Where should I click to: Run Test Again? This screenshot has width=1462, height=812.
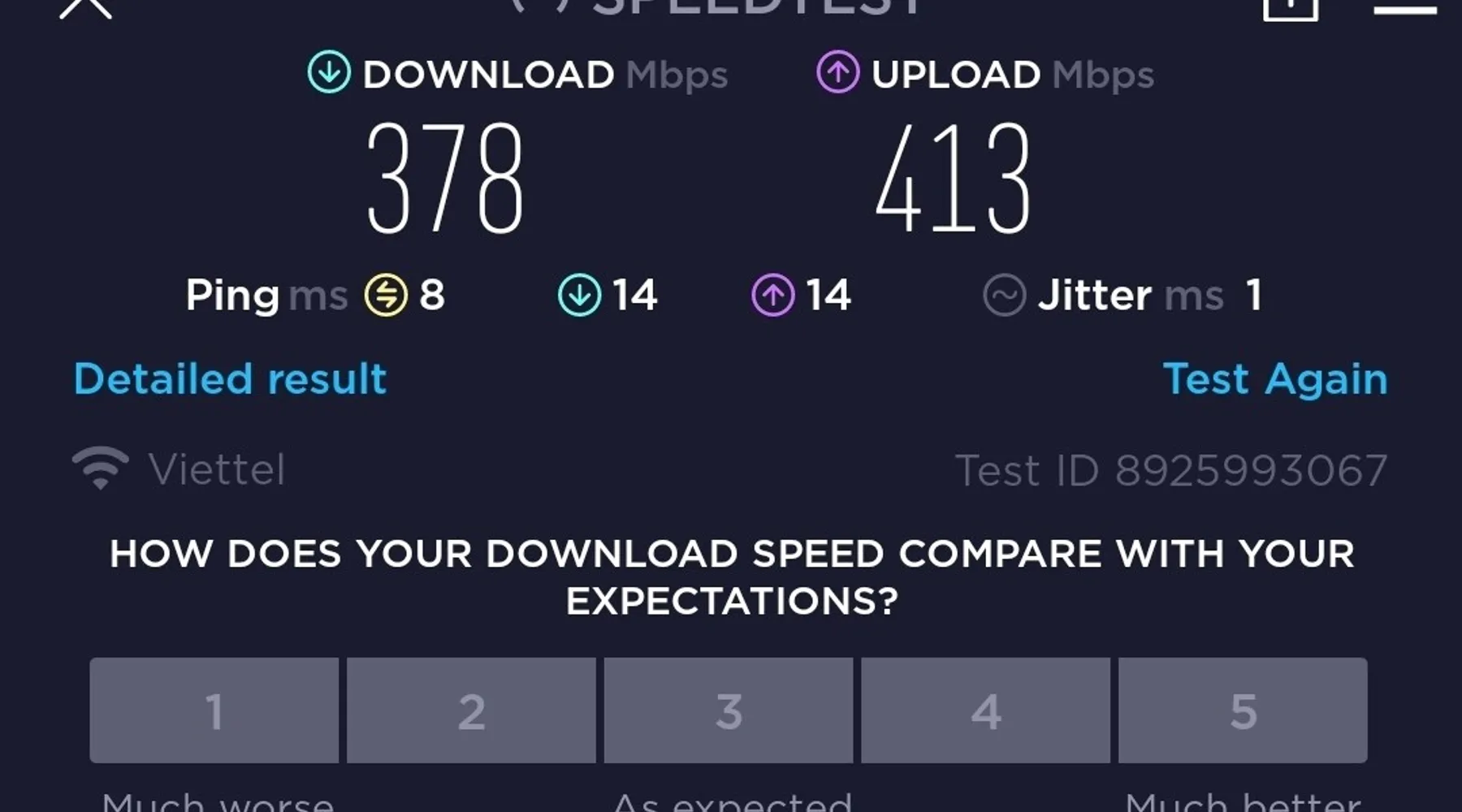1275,378
